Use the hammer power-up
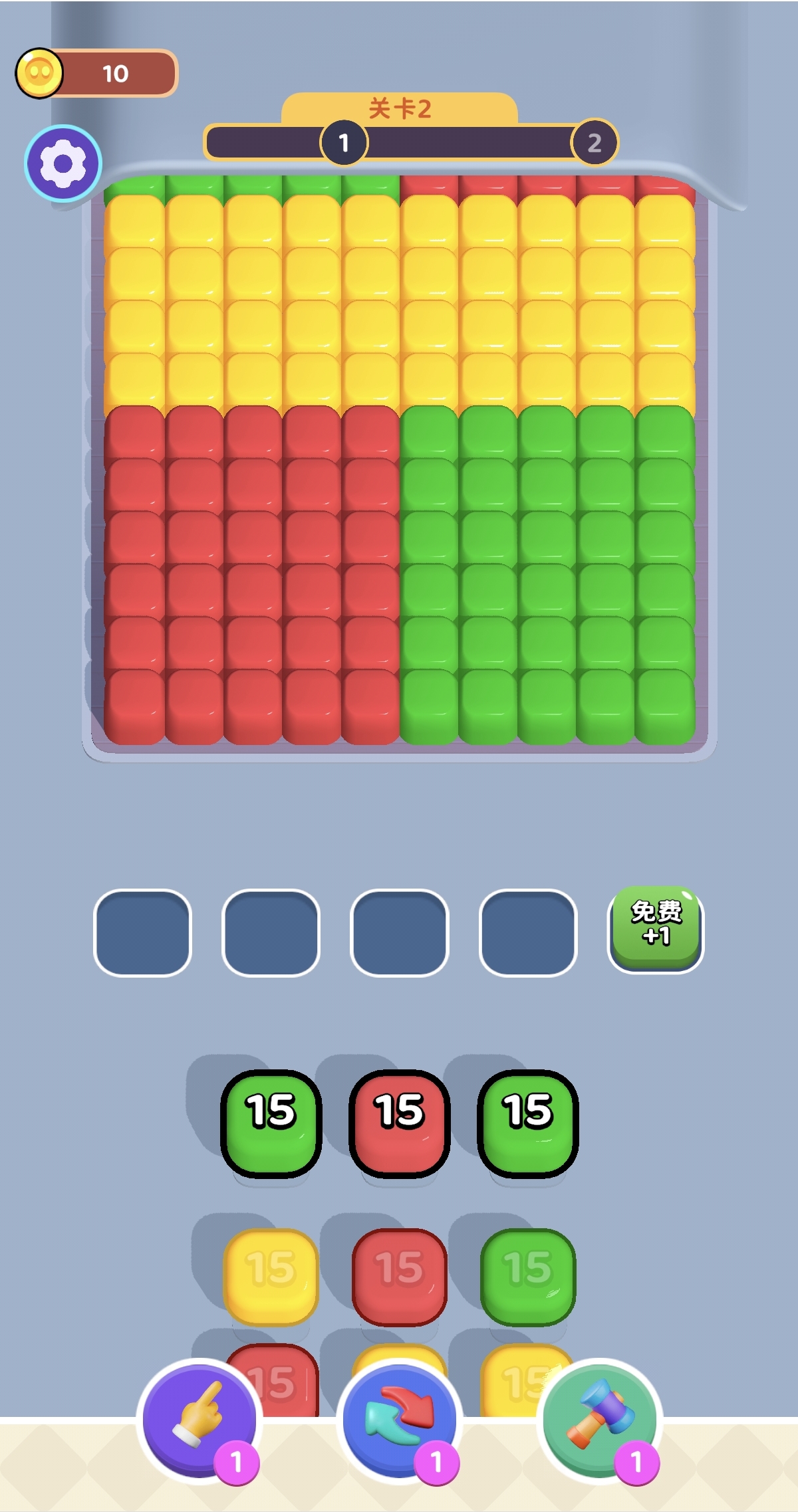Viewport: 798px width, 1512px height. click(x=600, y=1420)
